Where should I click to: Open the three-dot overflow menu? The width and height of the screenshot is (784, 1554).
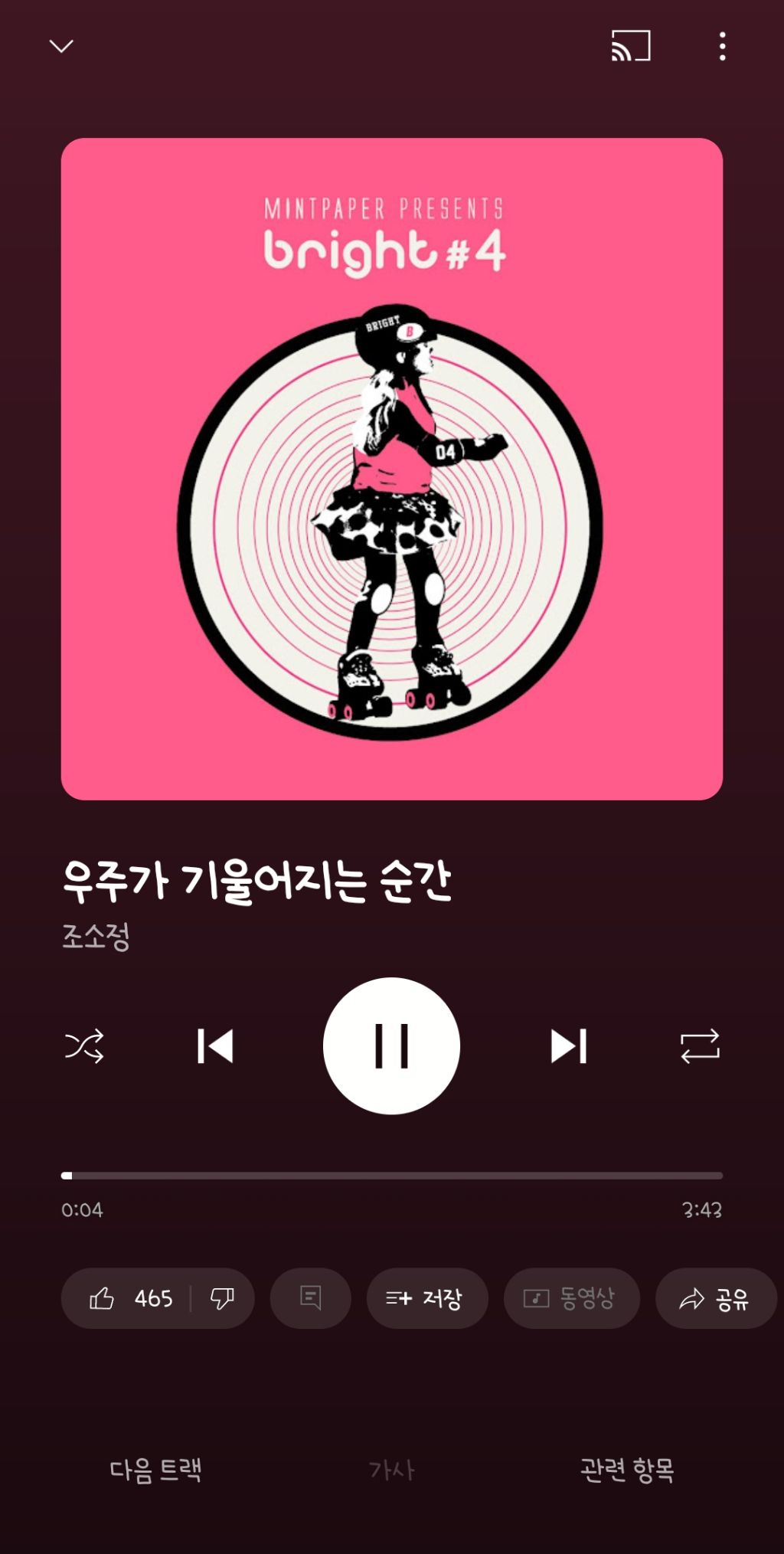tap(722, 47)
